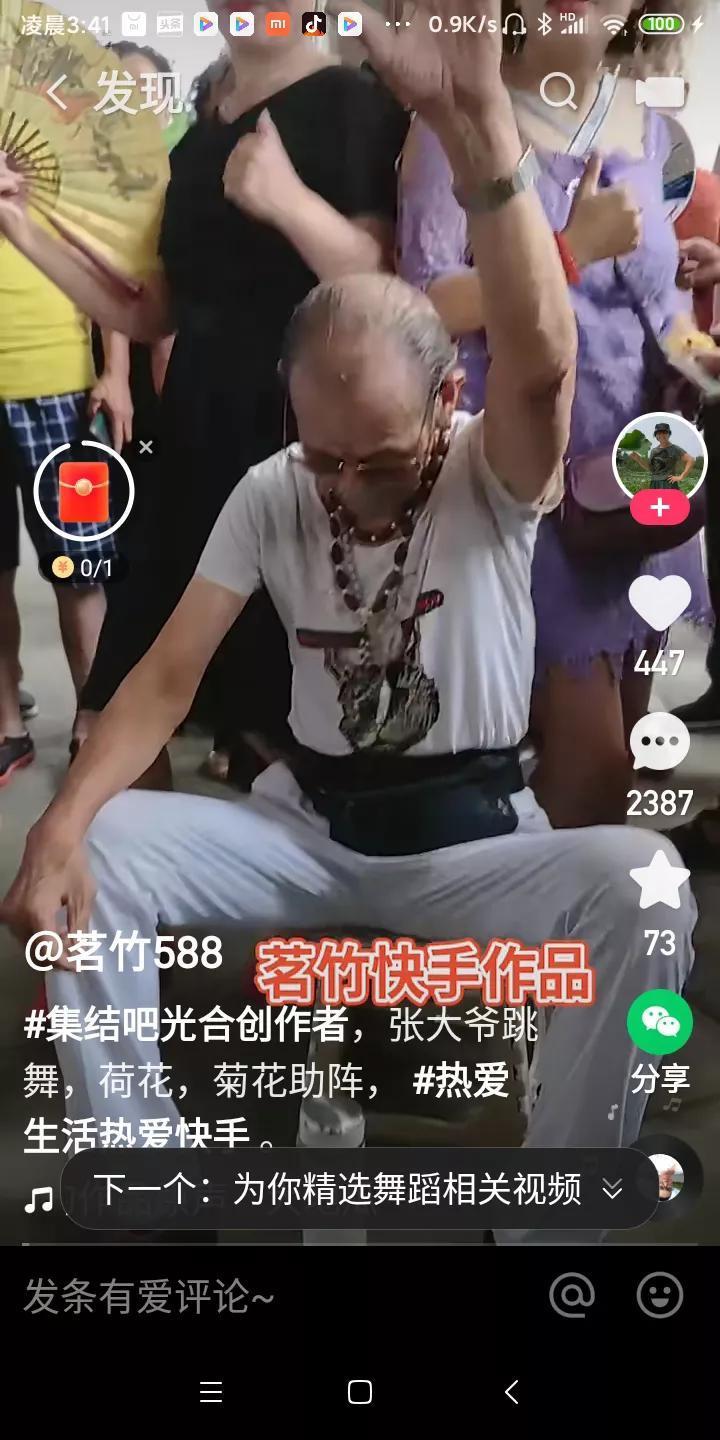Share the video via the WeChat 分享 button
Viewport: 720px width, 1440px height.
click(660, 1023)
